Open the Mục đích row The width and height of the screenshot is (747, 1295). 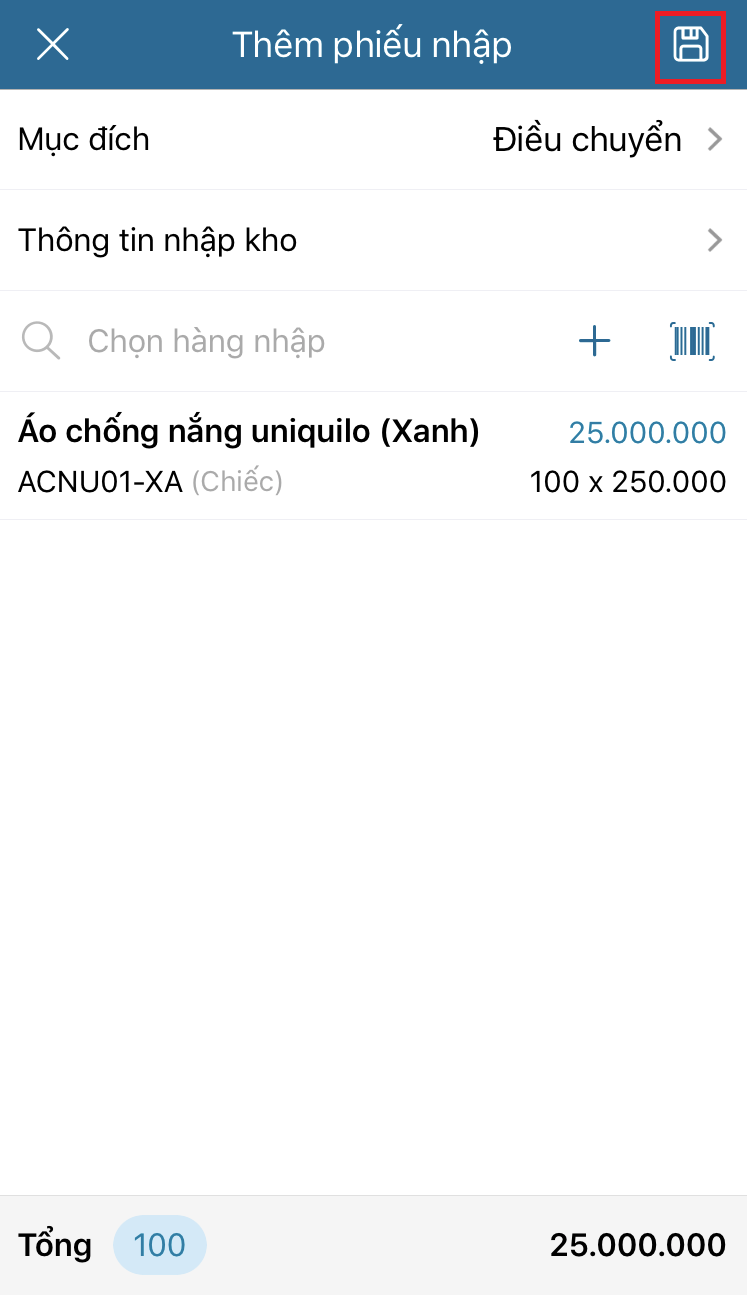tap(373, 140)
